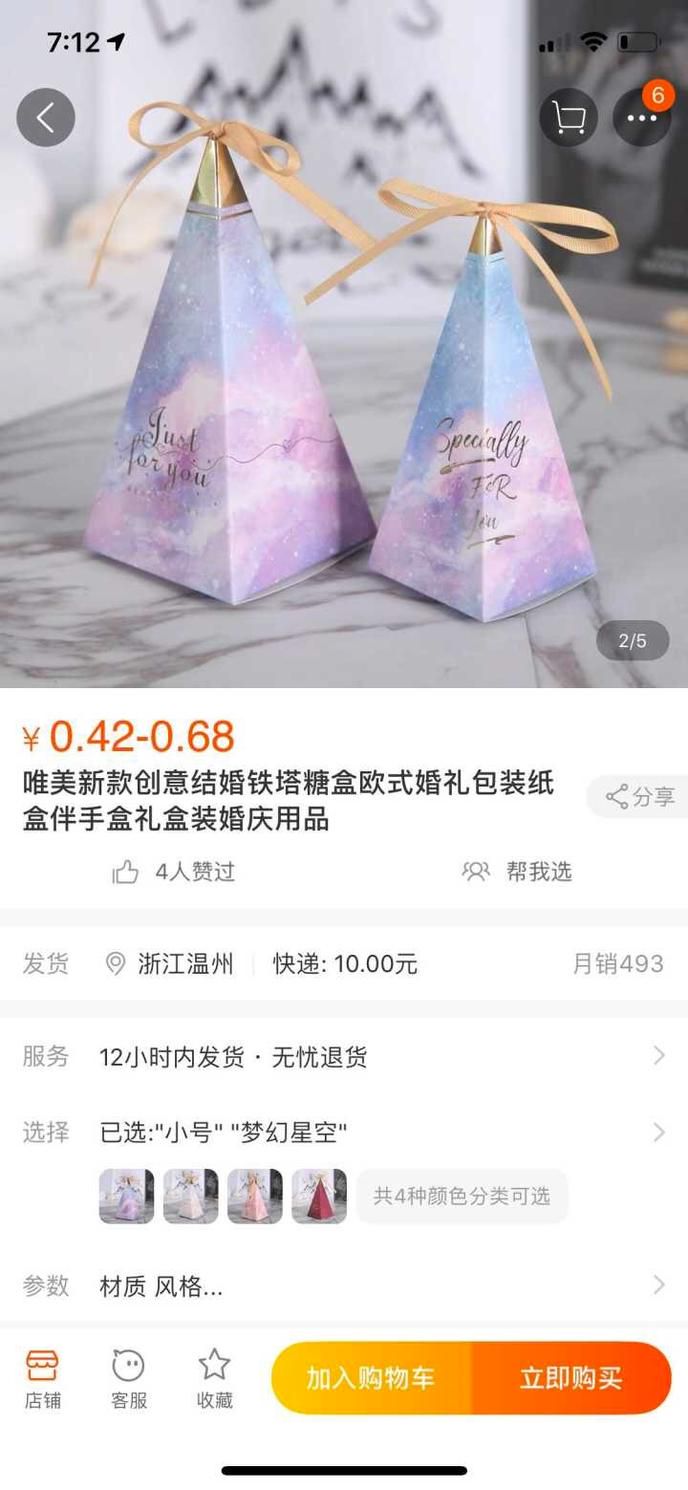
Task: Add item to favorites with 收藏
Action: point(214,1378)
